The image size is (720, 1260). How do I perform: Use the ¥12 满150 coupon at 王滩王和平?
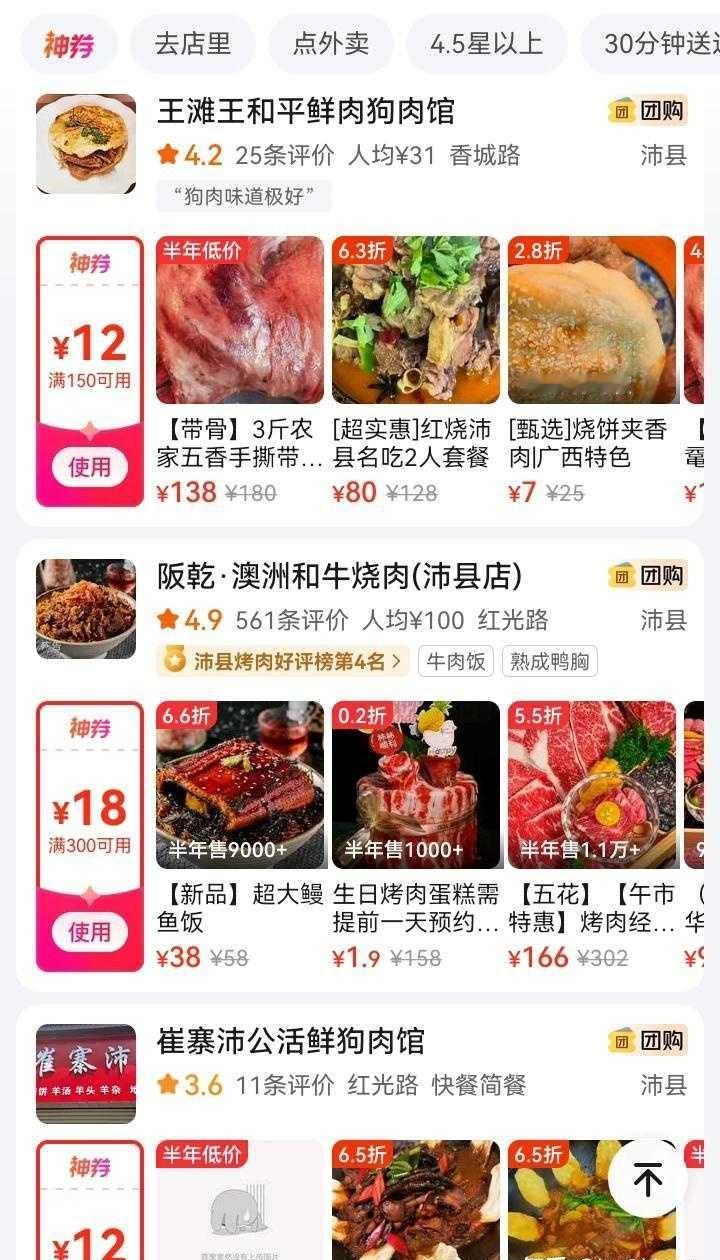click(89, 466)
